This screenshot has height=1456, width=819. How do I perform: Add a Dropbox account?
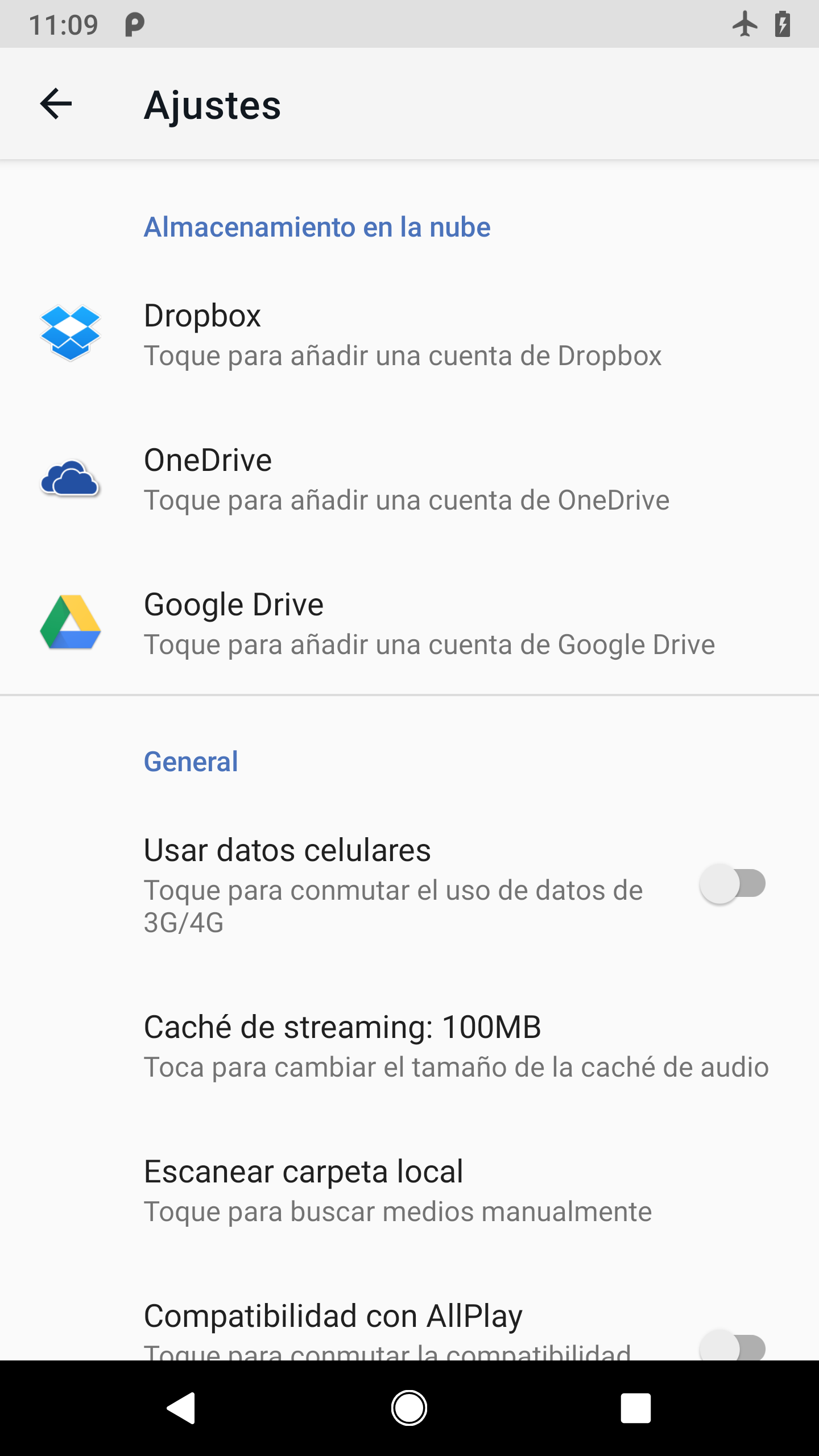[409, 334]
